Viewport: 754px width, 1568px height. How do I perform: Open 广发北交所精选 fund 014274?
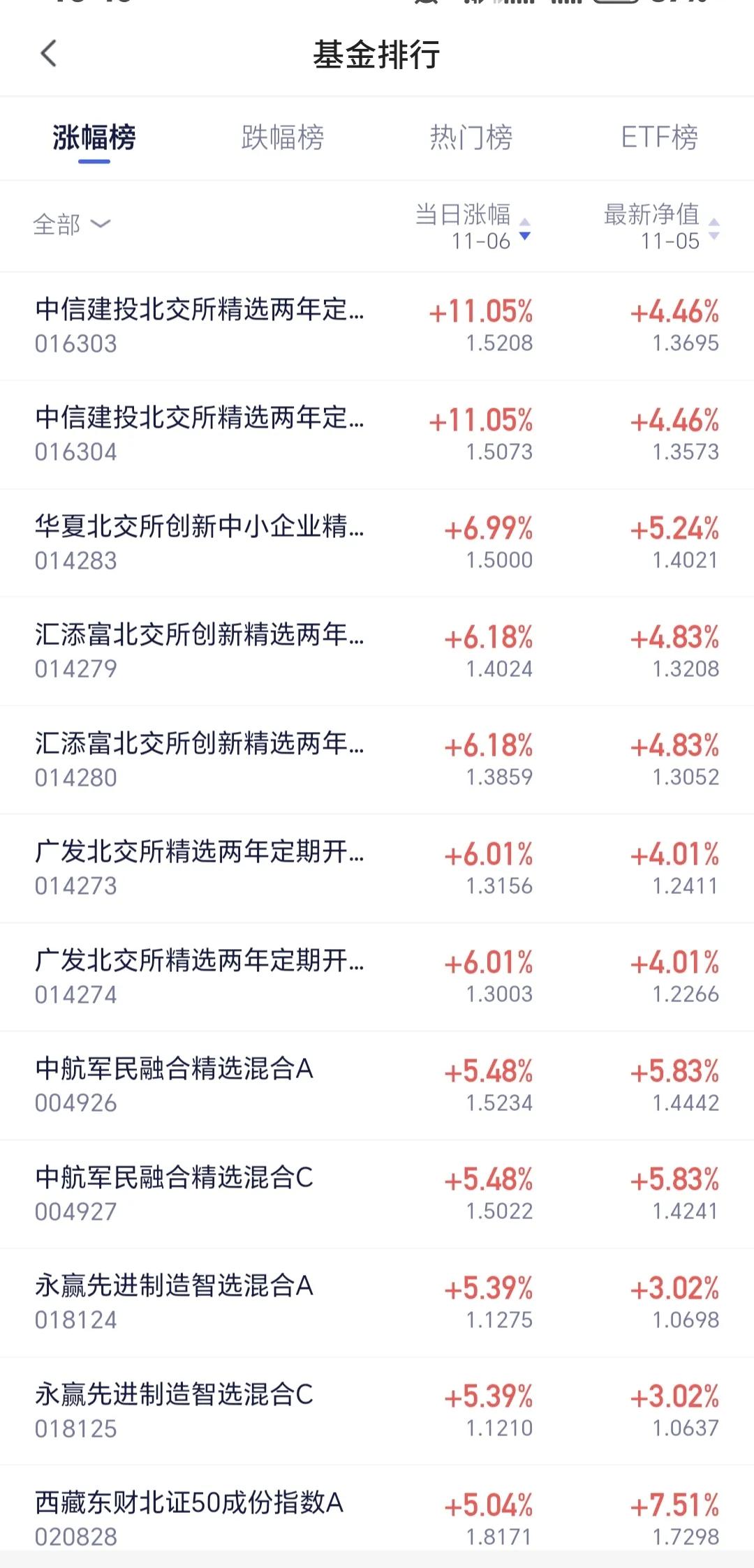tap(377, 977)
